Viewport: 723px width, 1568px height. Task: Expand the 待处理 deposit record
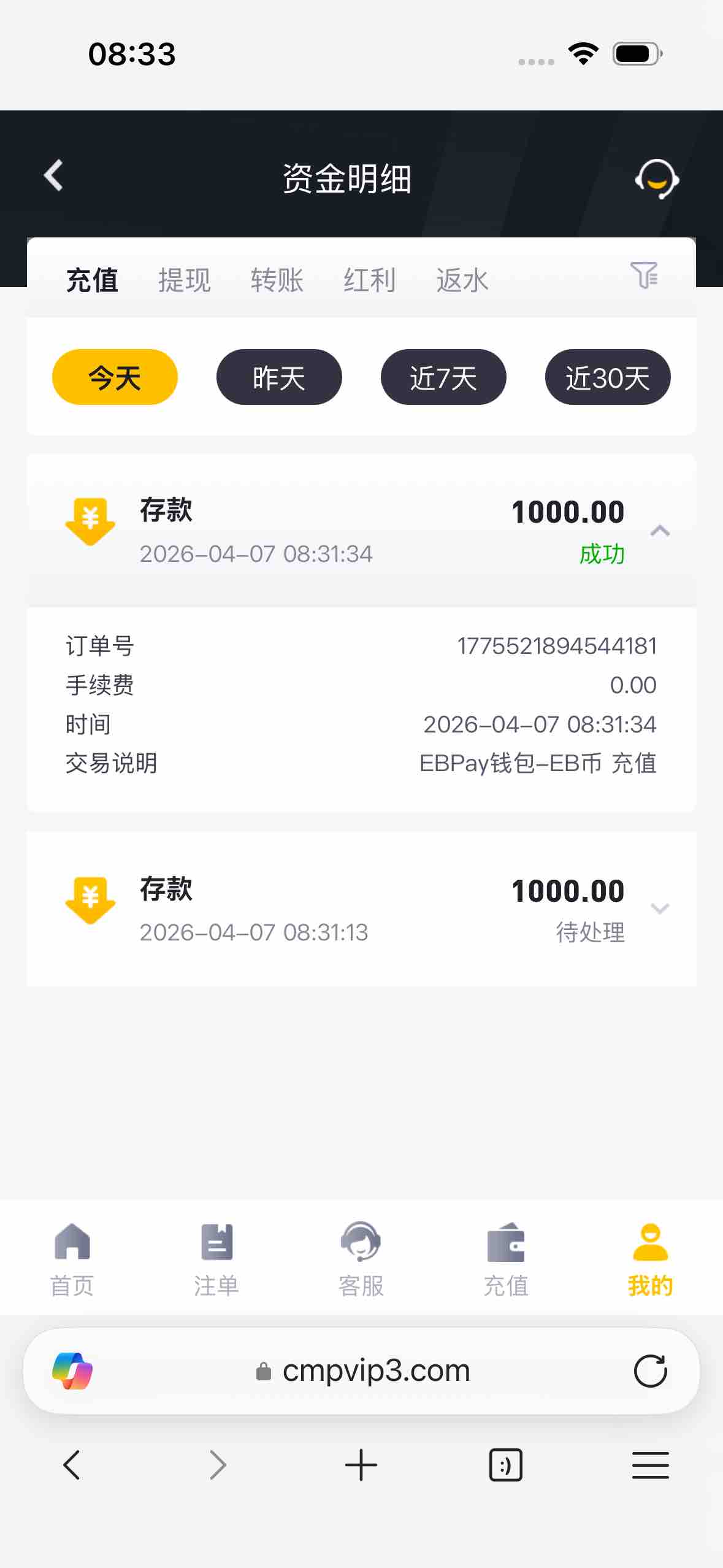click(x=660, y=909)
